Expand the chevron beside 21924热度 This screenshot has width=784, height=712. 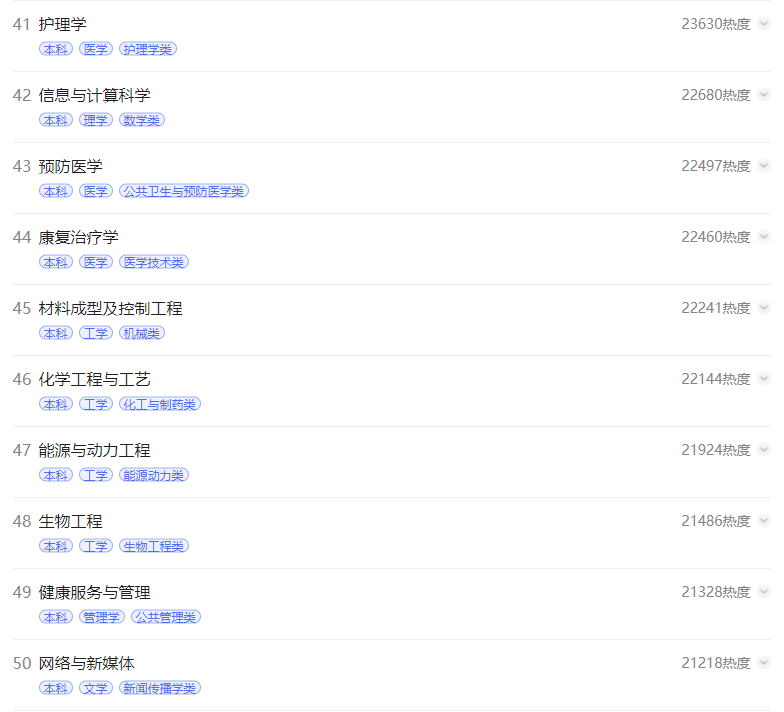764,450
